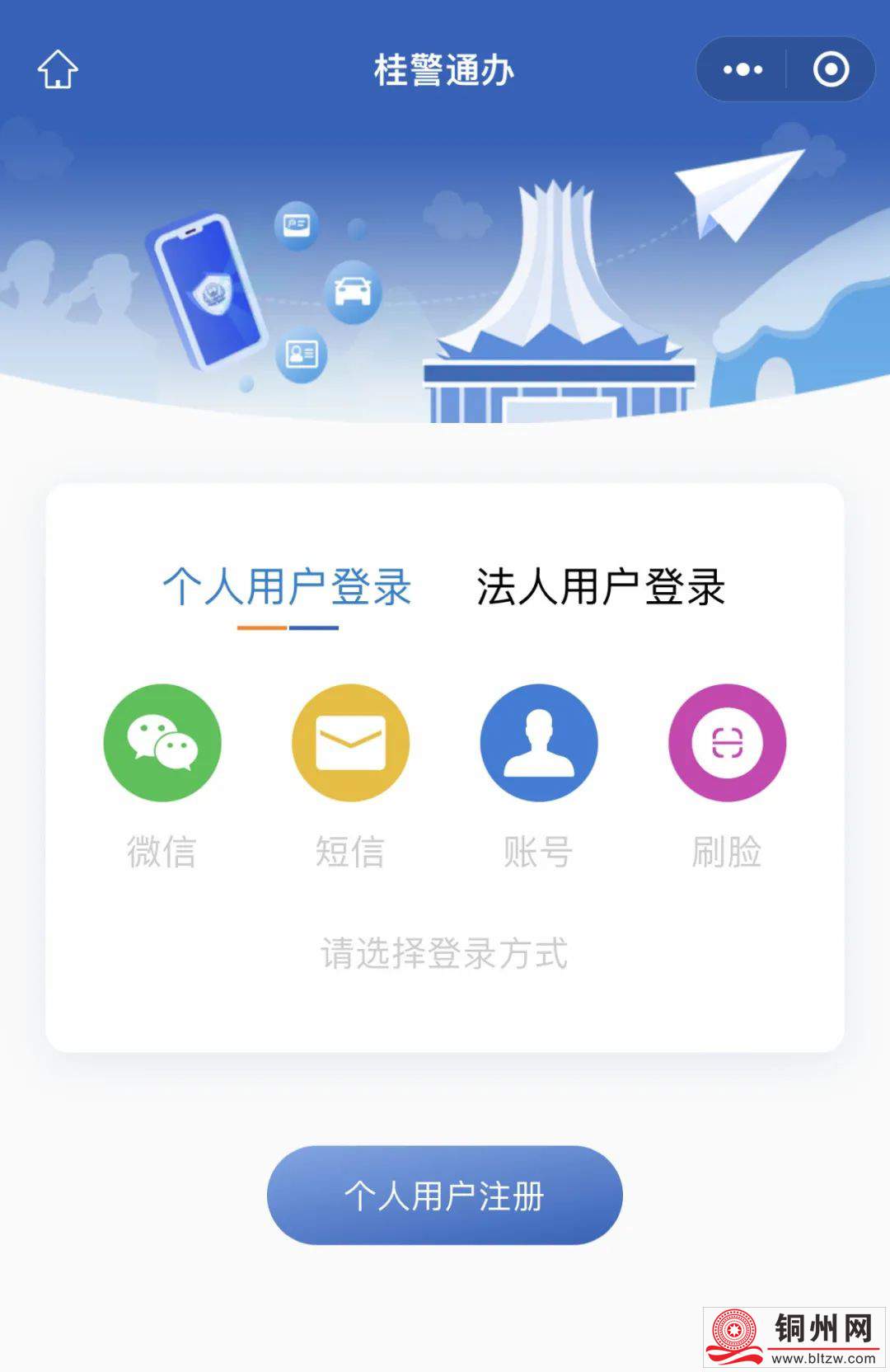This screenshot has width=890, height=1372.
Task: Select 账号 login option
Action: point(539,743)
